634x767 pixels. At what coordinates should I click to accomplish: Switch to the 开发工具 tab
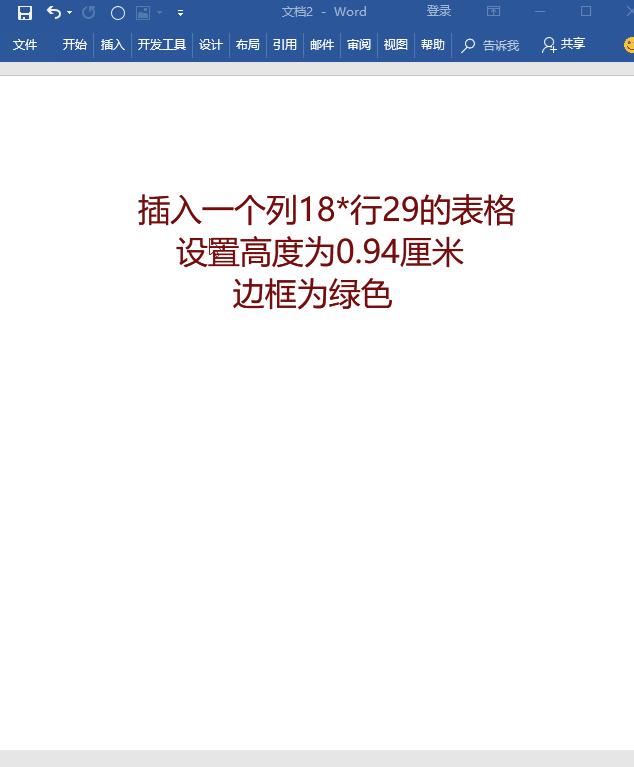click(162, 45)
